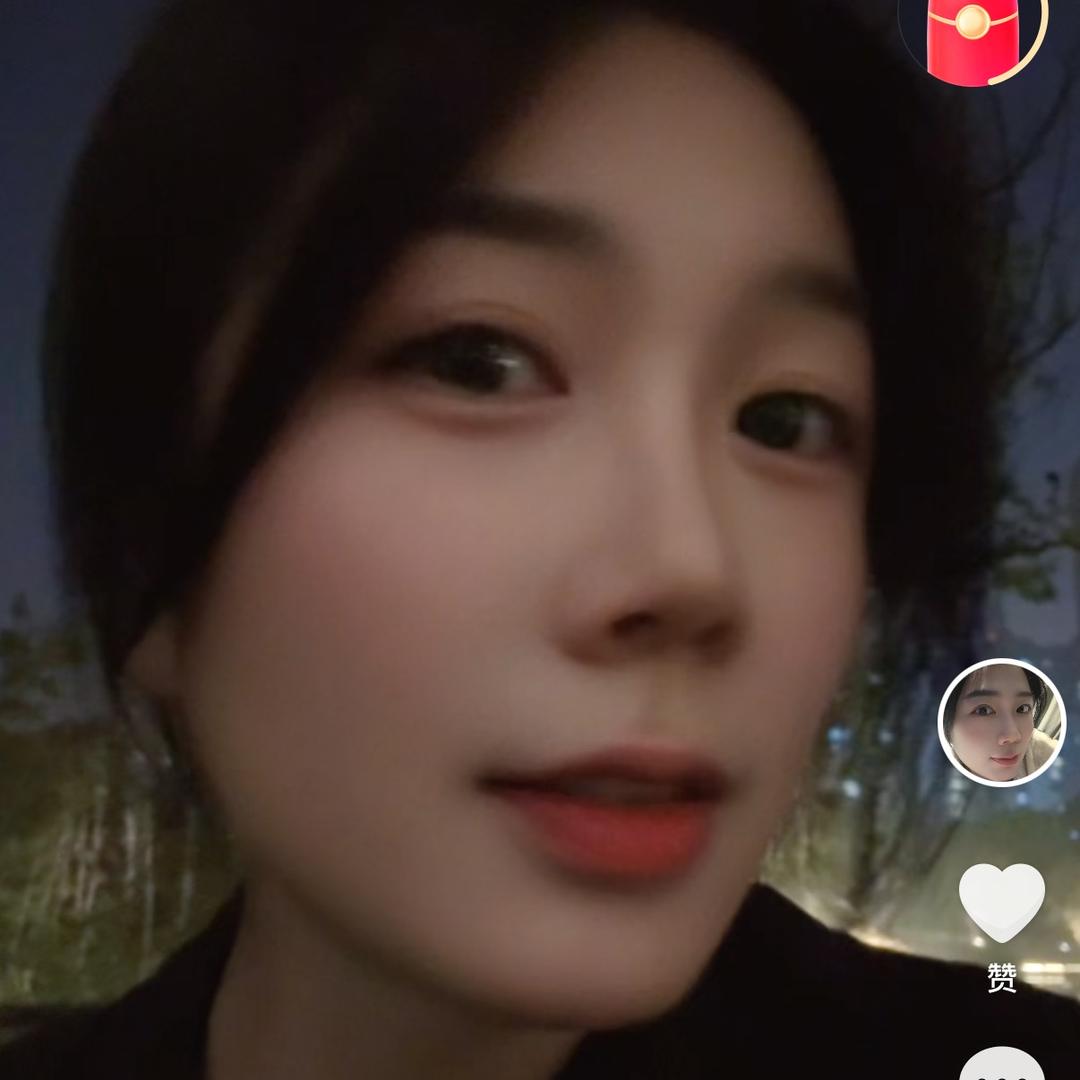
Task: Open the comments bubble
Action: [x=1002, y=1064]
